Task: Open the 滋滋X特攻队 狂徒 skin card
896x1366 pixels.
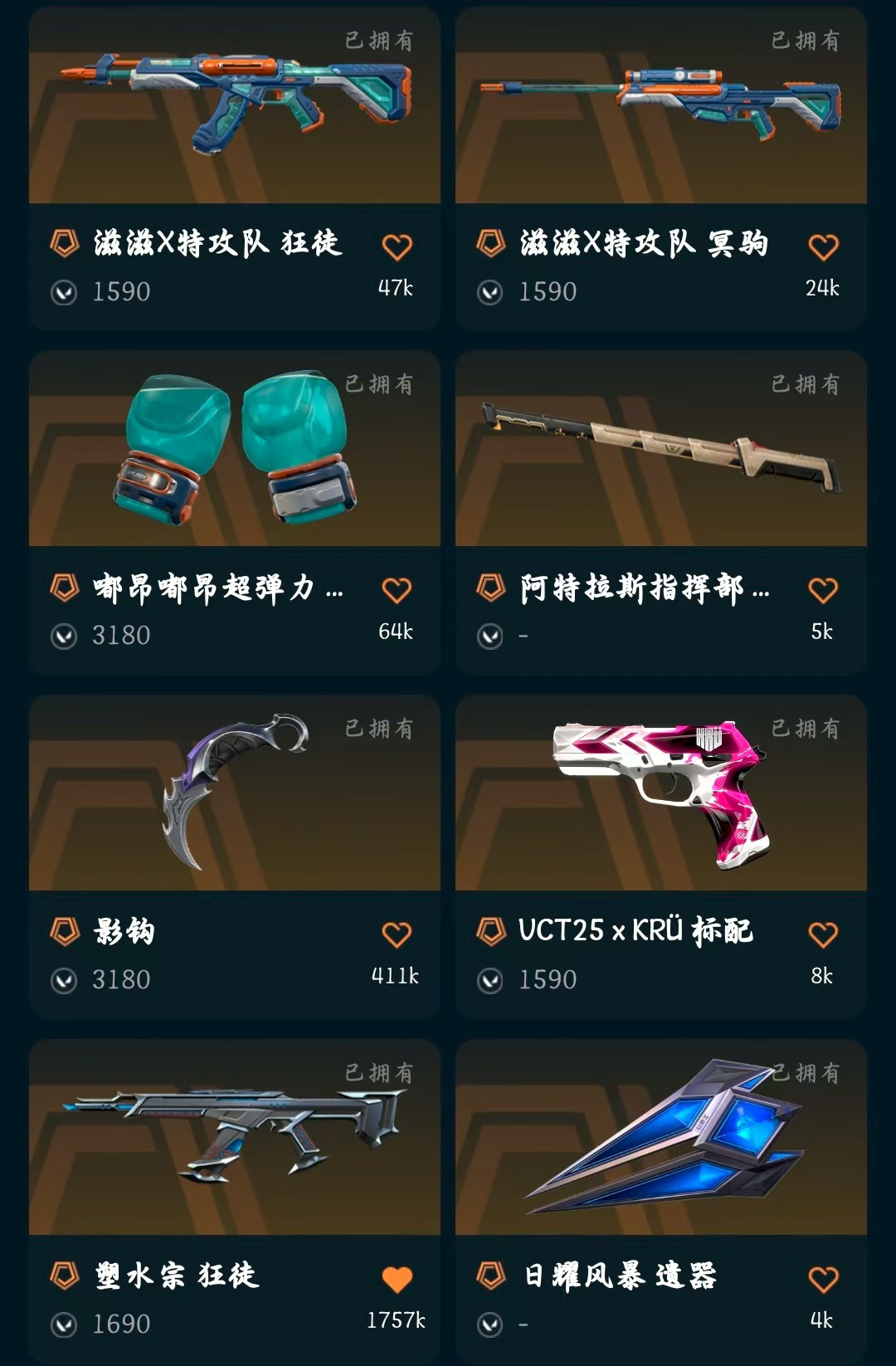Action: click(x=234, y=108)
